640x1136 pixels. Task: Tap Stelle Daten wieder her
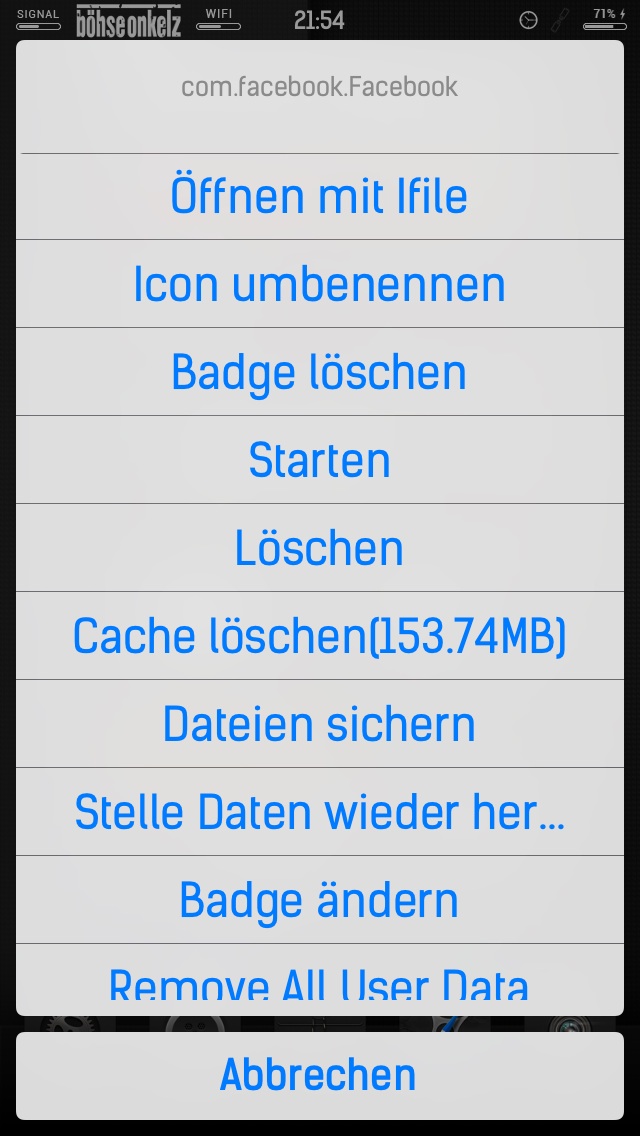[319, 812]
